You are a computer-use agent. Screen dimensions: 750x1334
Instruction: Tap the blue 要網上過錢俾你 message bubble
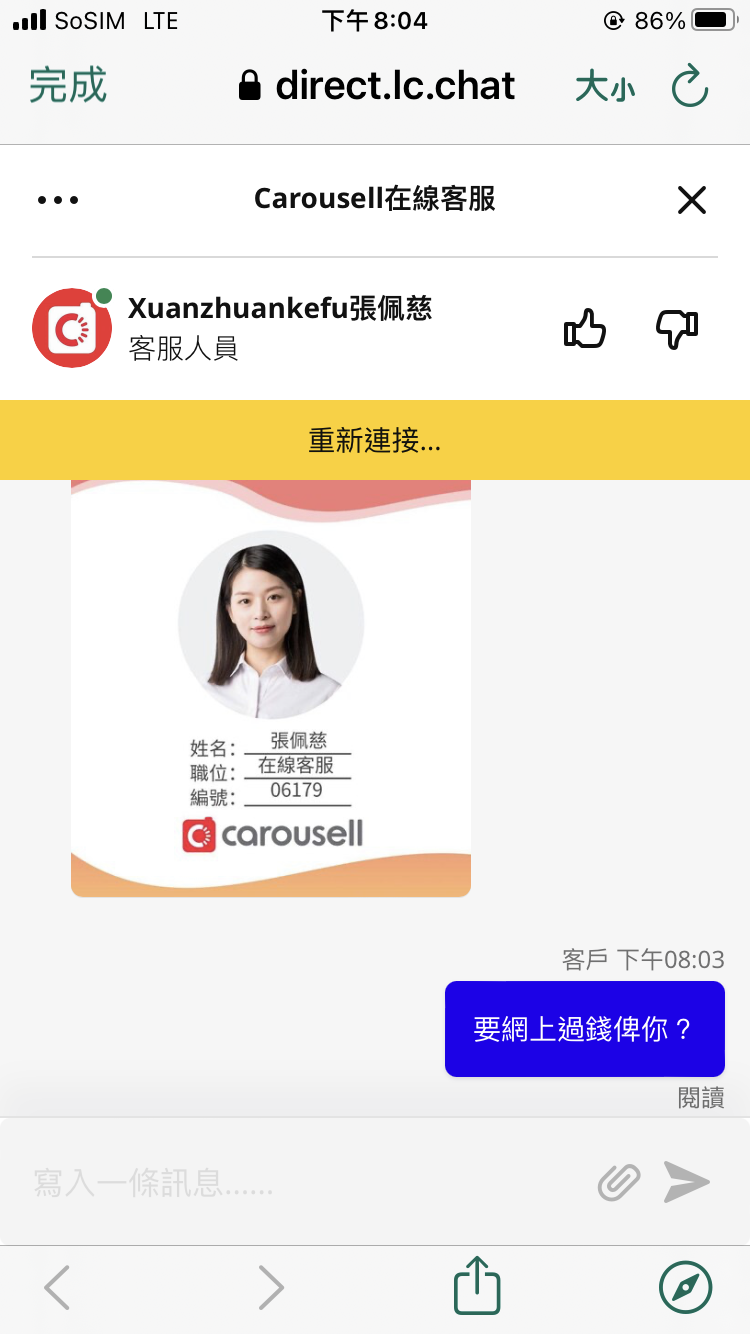tap(584, 1029)
